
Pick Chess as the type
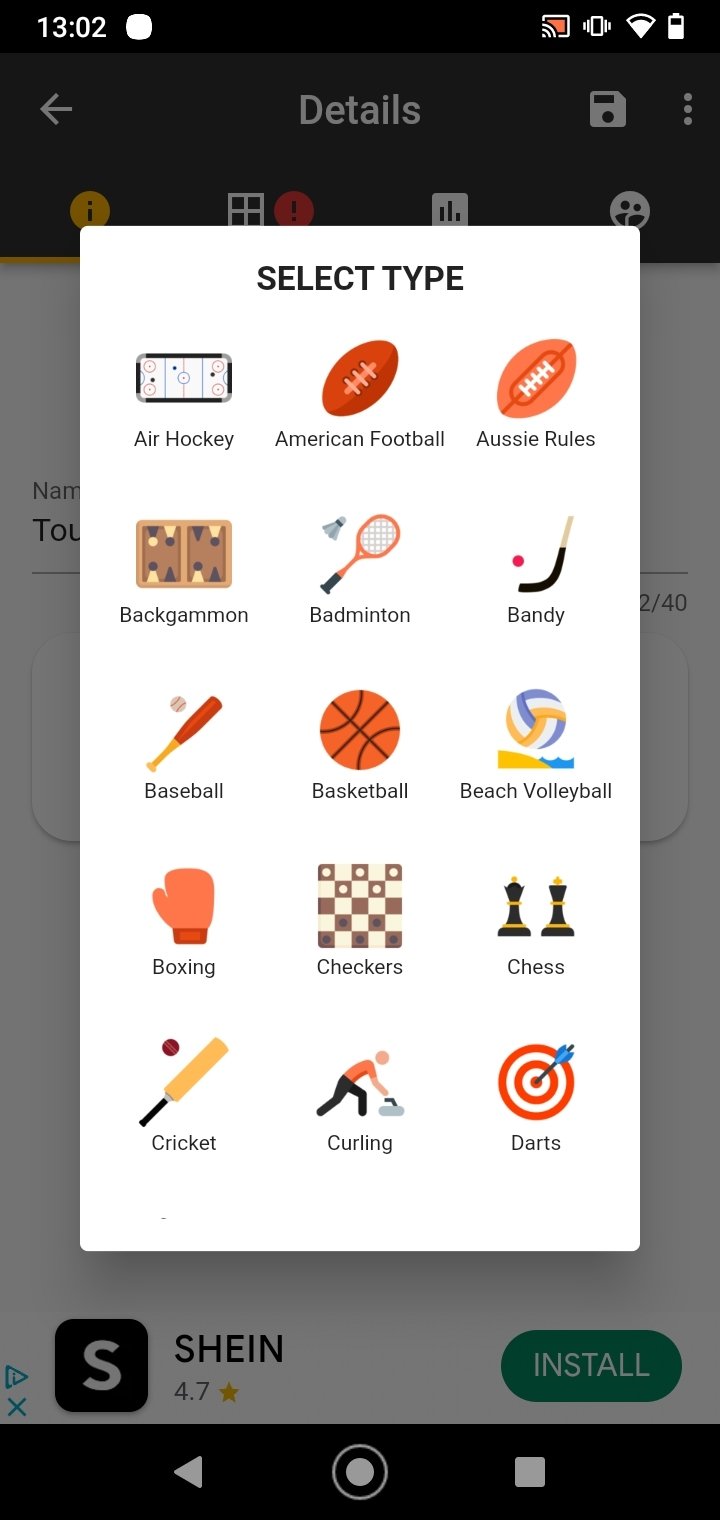[536, 923]
